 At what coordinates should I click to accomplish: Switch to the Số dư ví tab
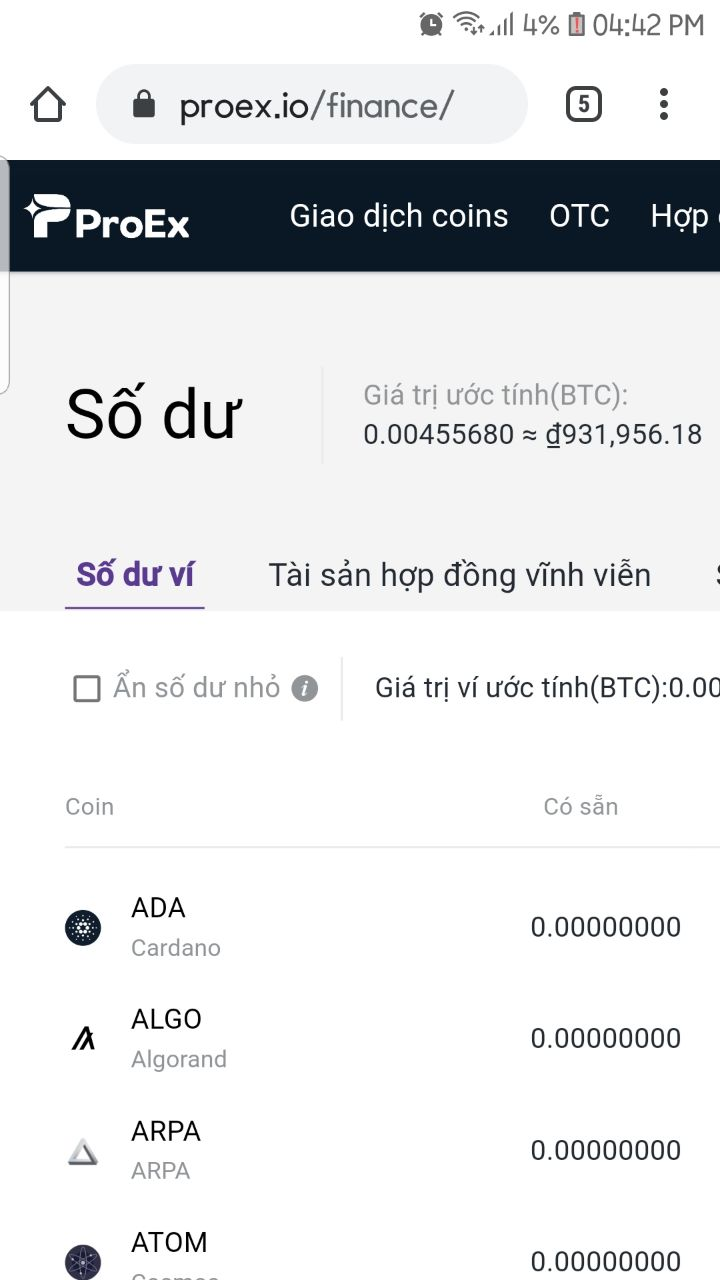pyautogui.click(x=135, y=575)
